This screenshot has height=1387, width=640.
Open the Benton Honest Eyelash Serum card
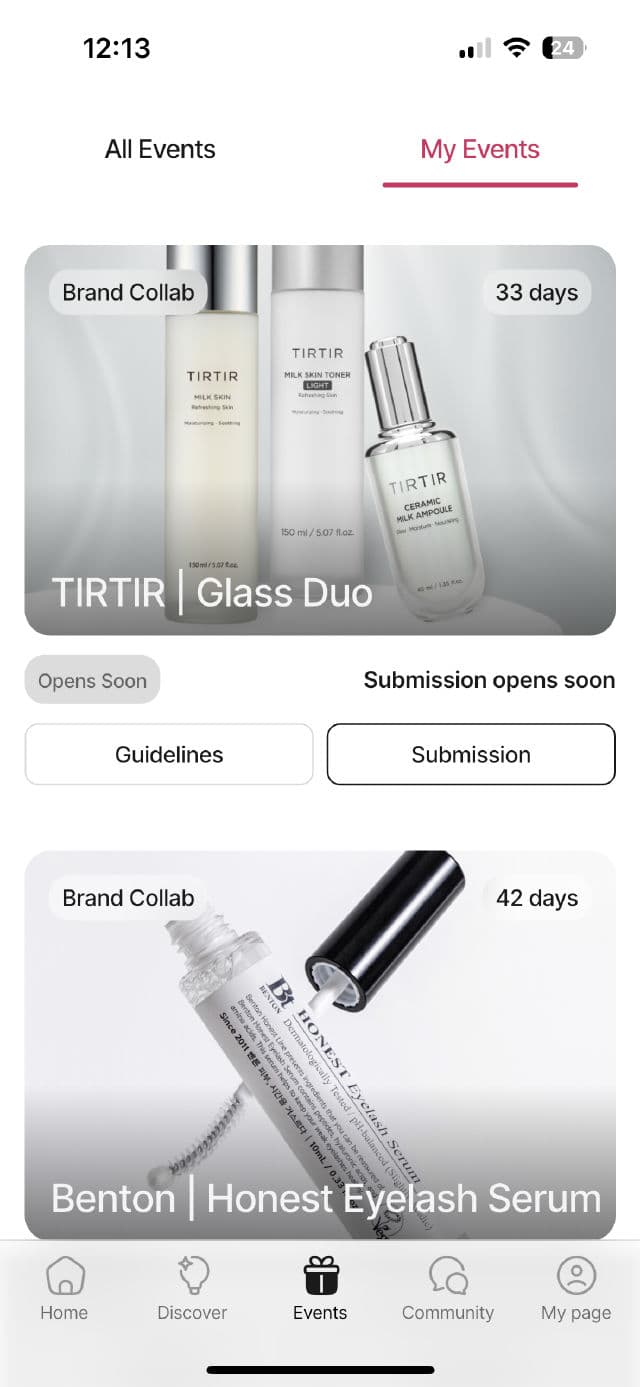point(320,1045)
